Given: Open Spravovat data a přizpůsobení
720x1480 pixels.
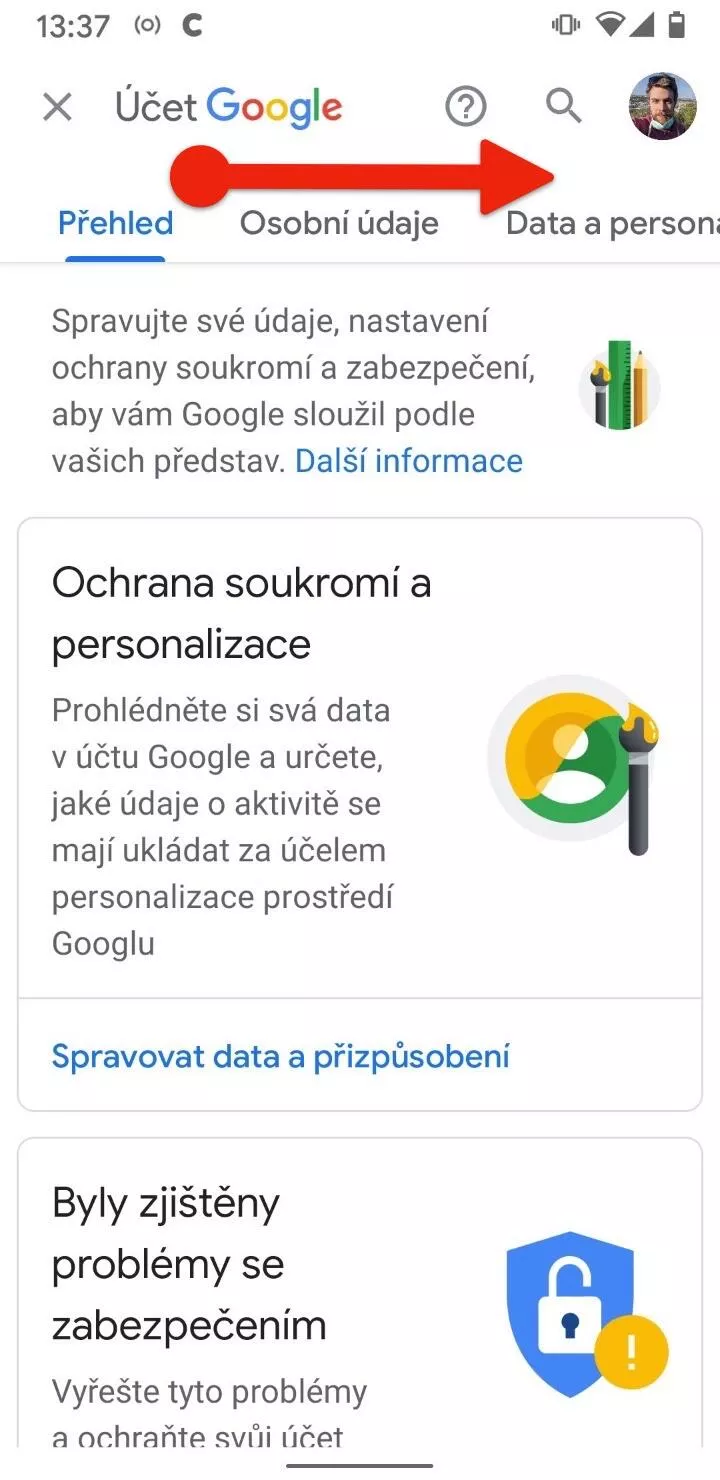Looking at the screenshot, I should [281, 1056].
